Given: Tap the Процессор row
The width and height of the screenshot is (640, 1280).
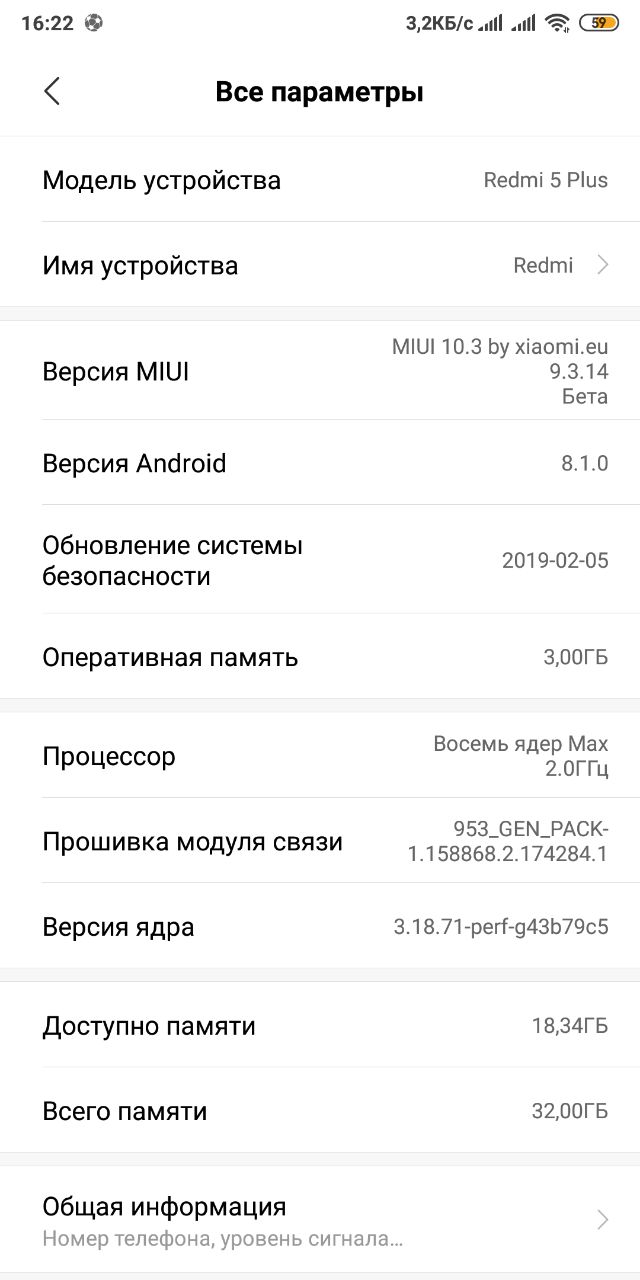Looking at the screenshot, I should 320,756.
